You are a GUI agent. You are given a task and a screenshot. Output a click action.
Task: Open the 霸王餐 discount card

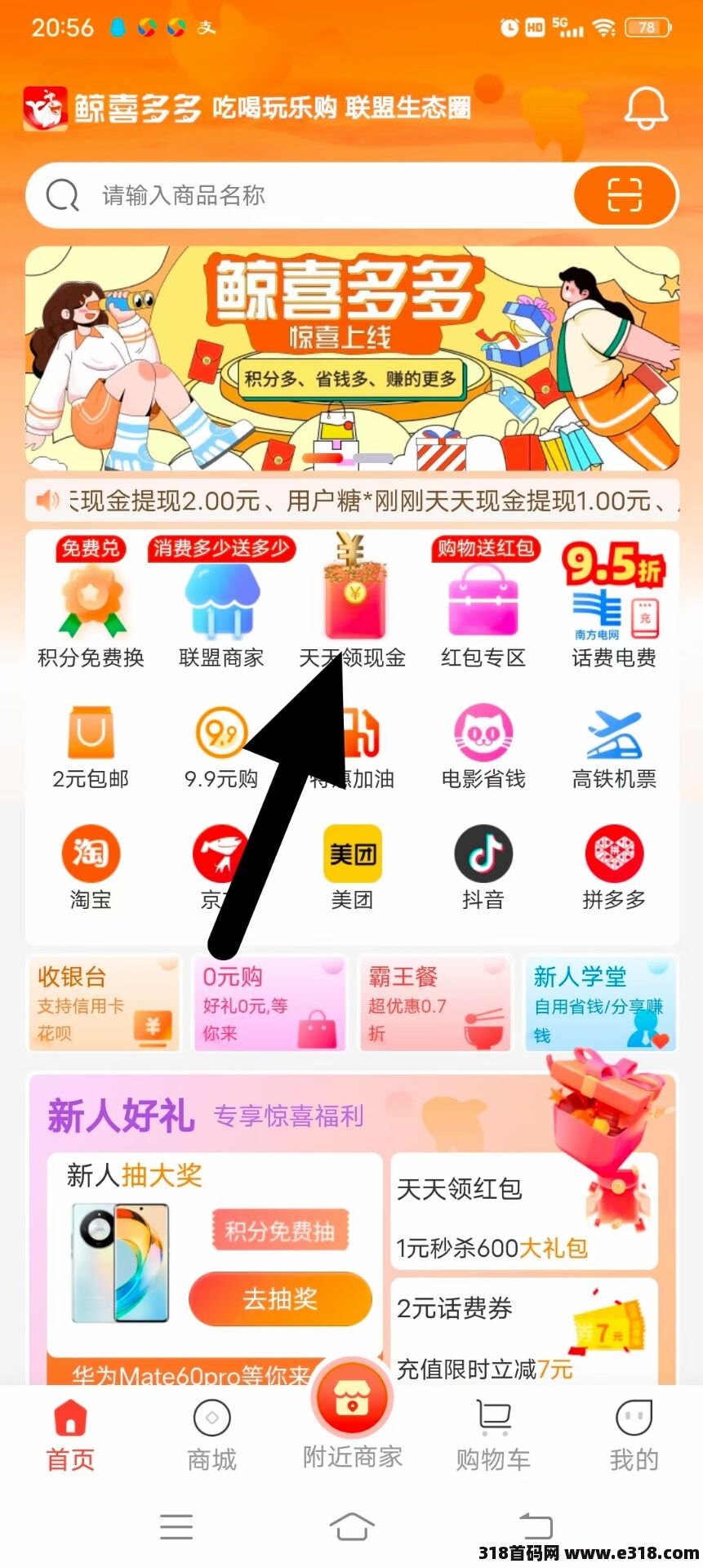pyautogui.click(x=435, y=1004)
